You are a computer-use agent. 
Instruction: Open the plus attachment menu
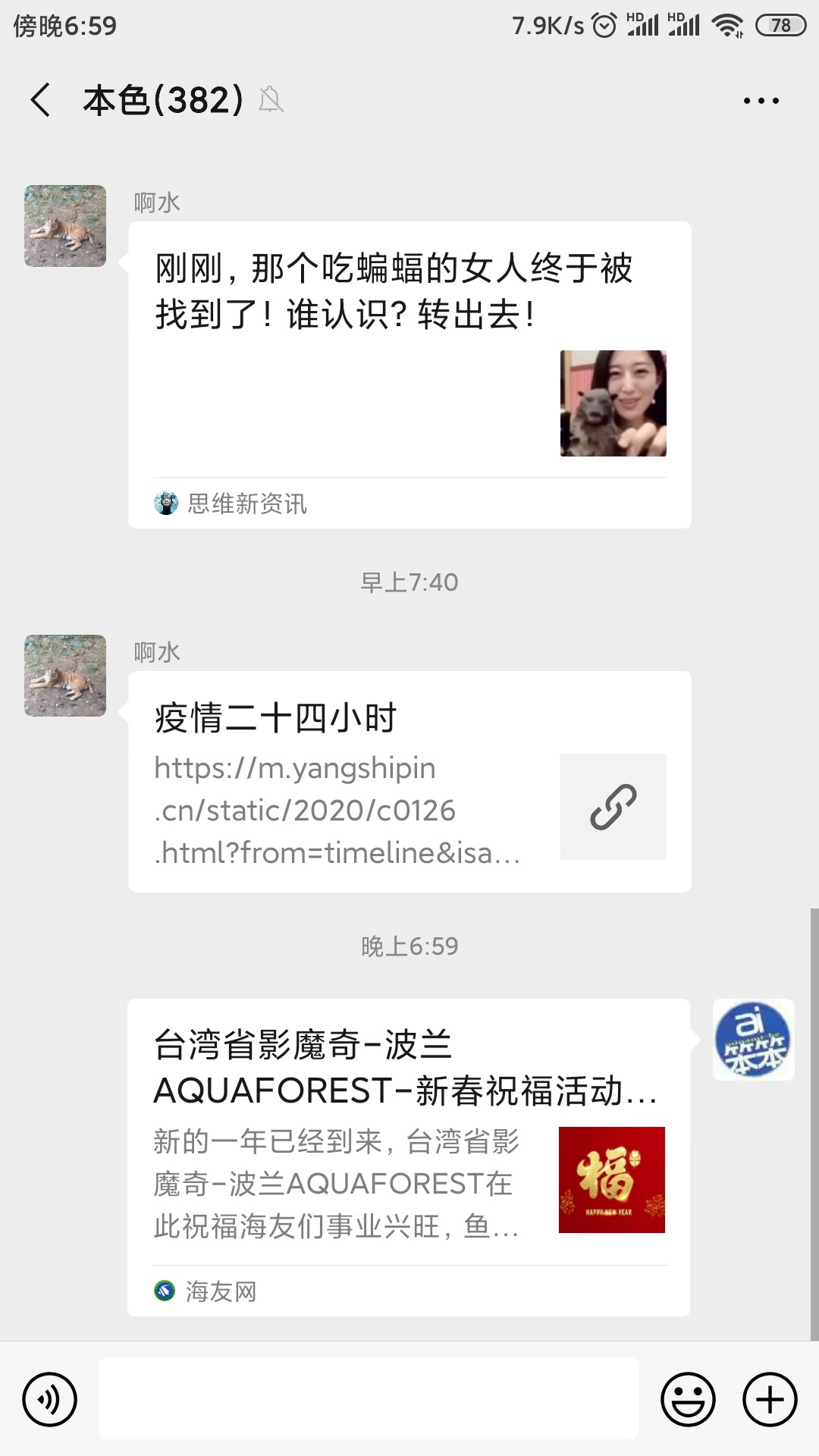click(770, 1399)
